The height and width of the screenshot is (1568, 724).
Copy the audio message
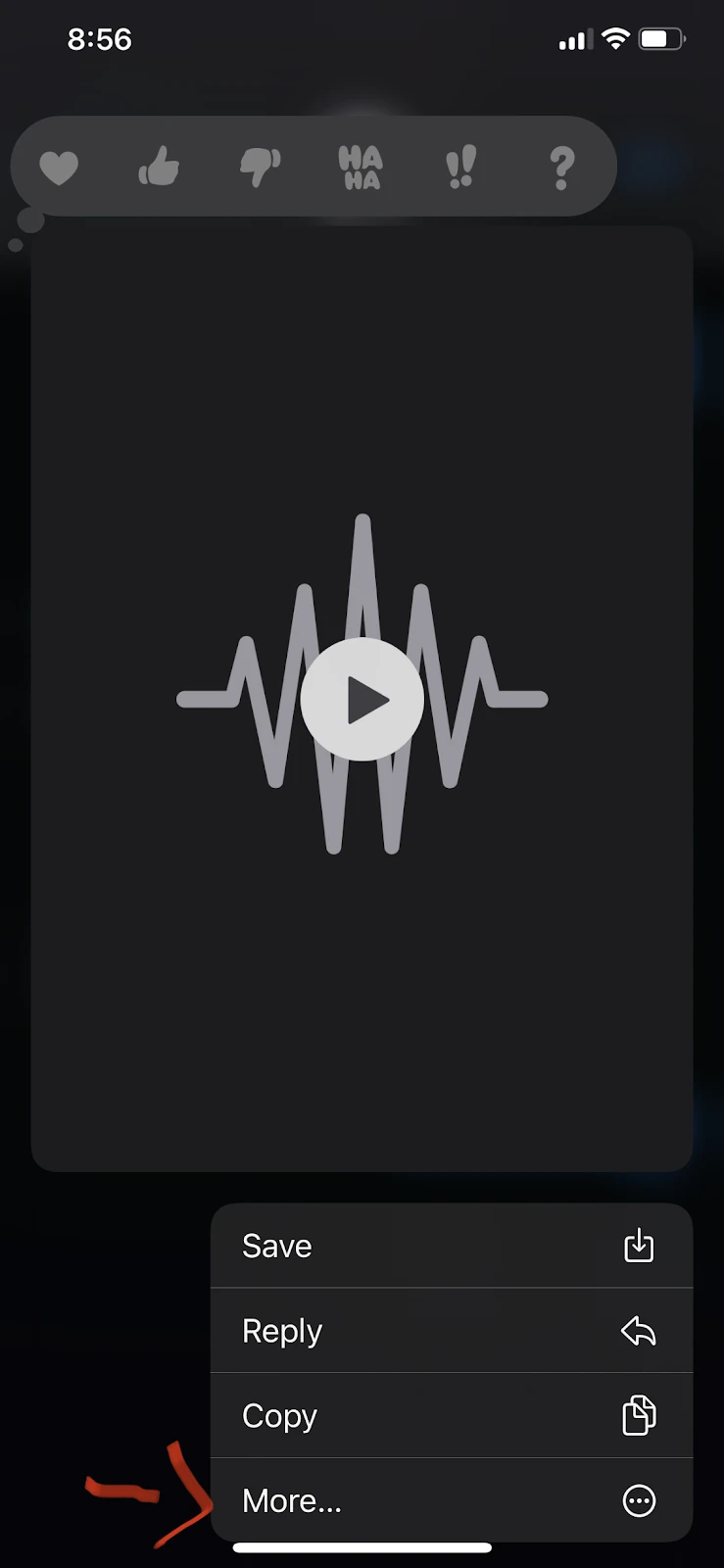[452, 1415]
